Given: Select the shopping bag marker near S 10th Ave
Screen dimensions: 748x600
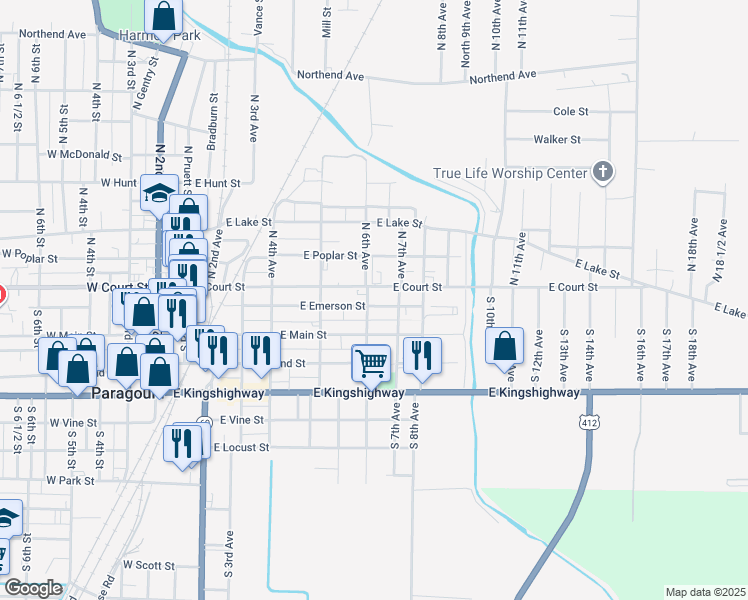Looking at the screenshot, I should click(x=507, y=346).
